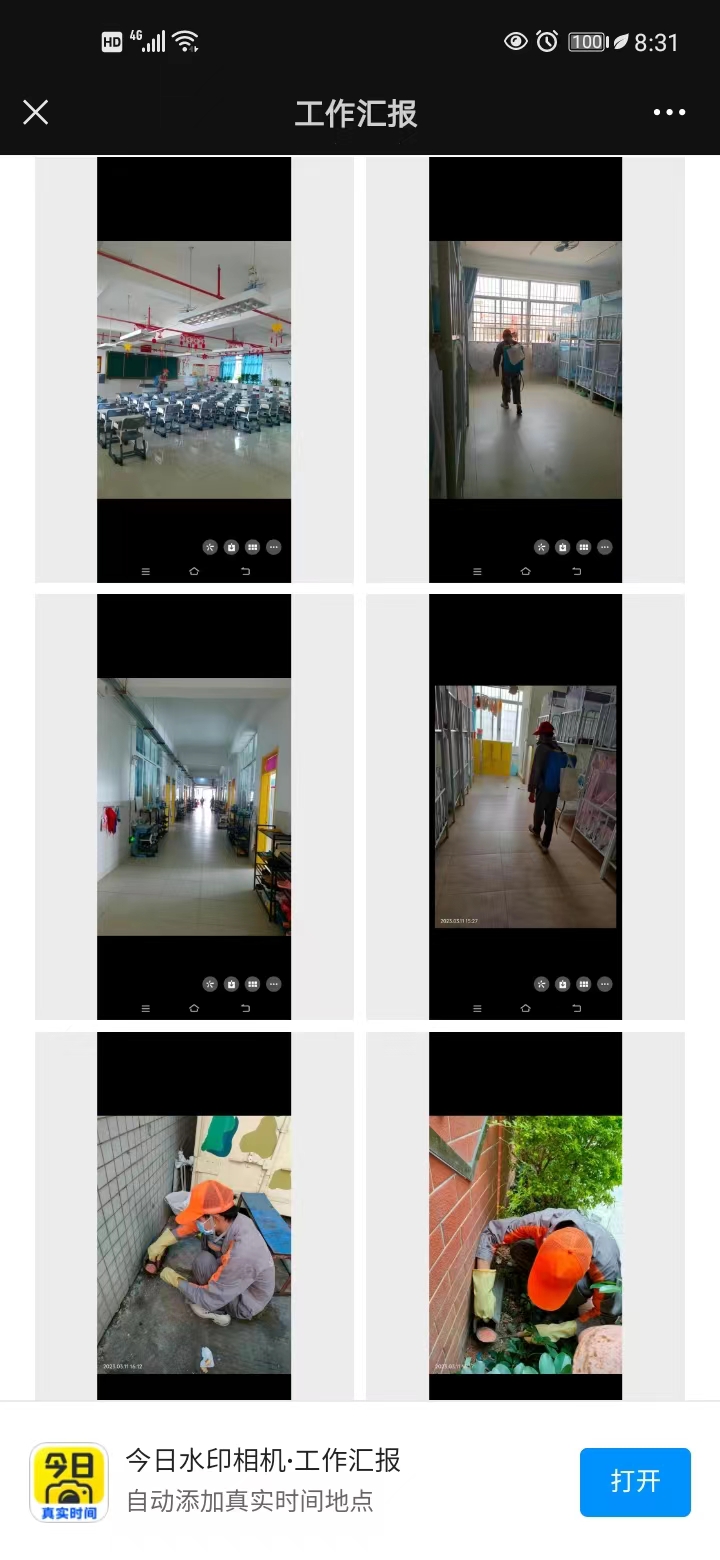View the dormitory window spraying photo
The image size is (720, 1560).
(x=525, y=370)
